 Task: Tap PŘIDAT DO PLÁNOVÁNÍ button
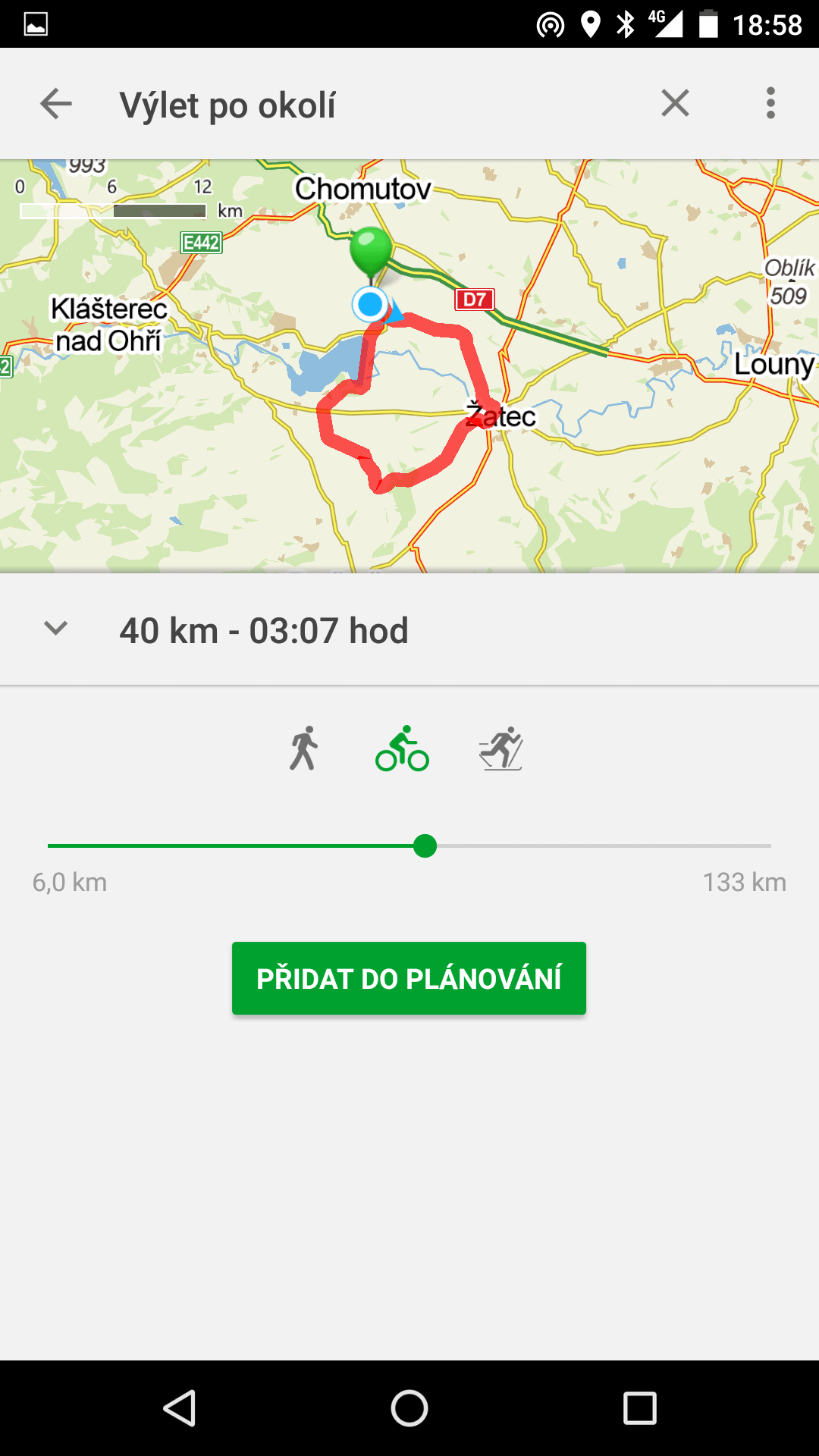[x=409, y=978]
